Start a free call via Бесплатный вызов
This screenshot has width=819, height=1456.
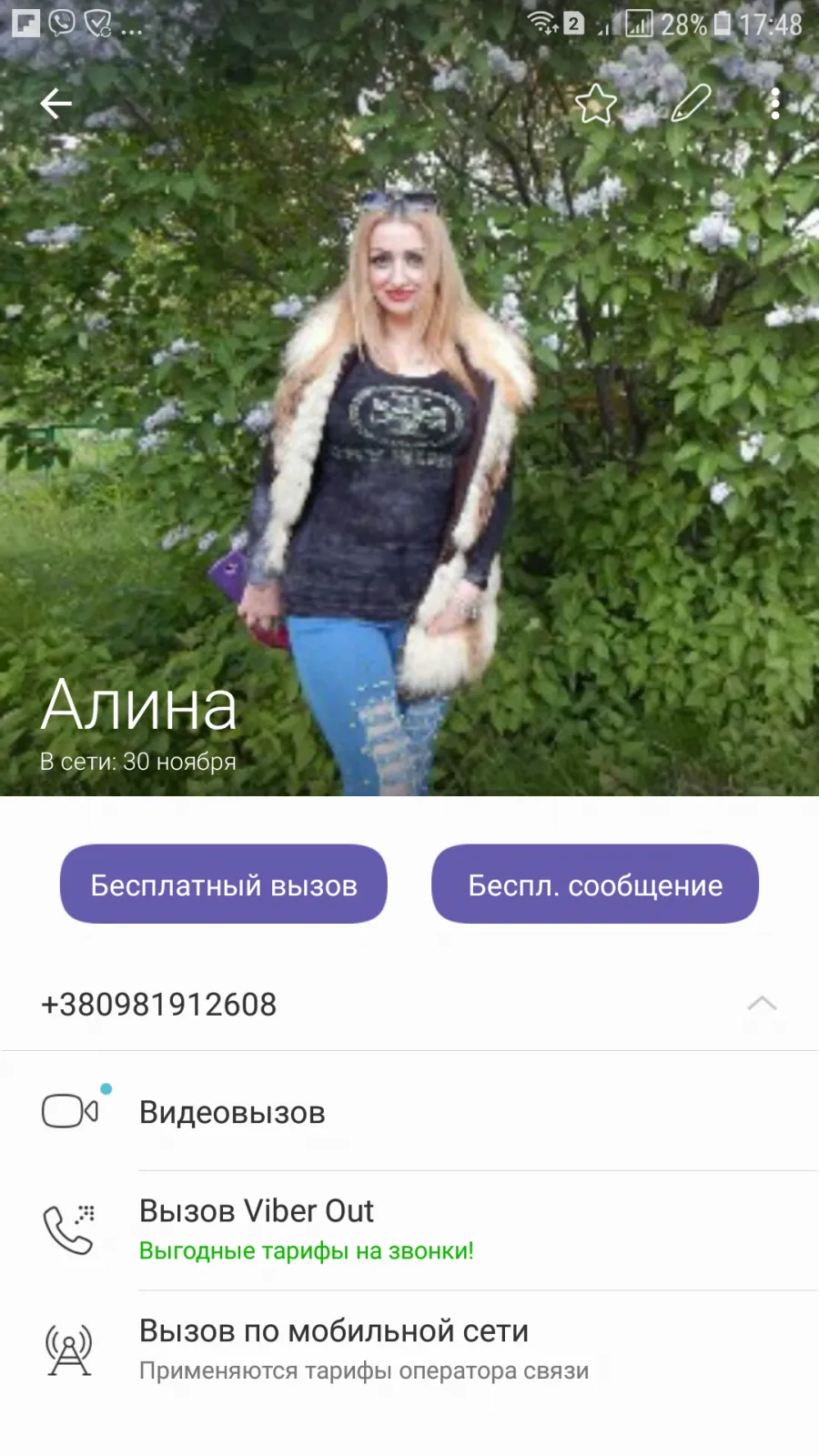[x=224, y=884]
